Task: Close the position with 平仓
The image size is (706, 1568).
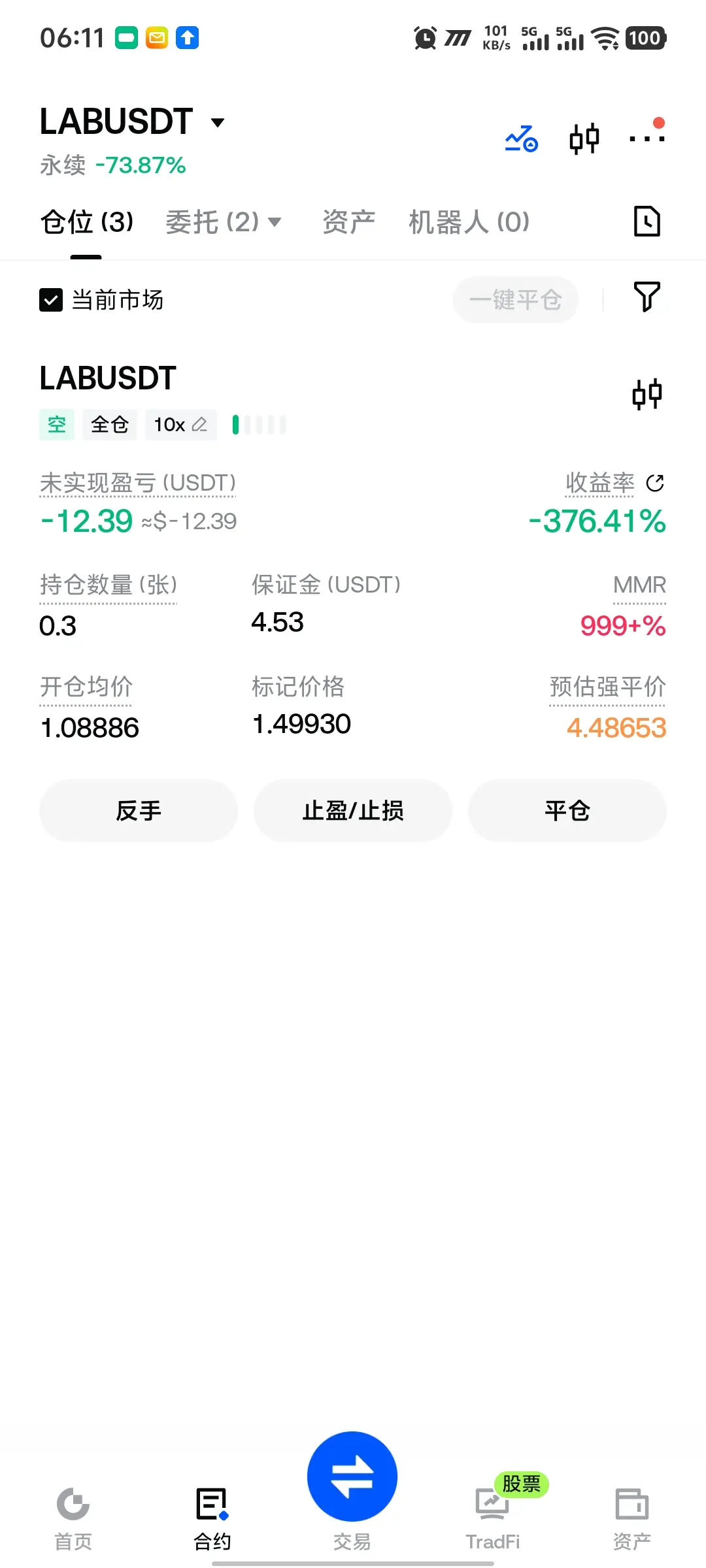Action: pos(567,811)
